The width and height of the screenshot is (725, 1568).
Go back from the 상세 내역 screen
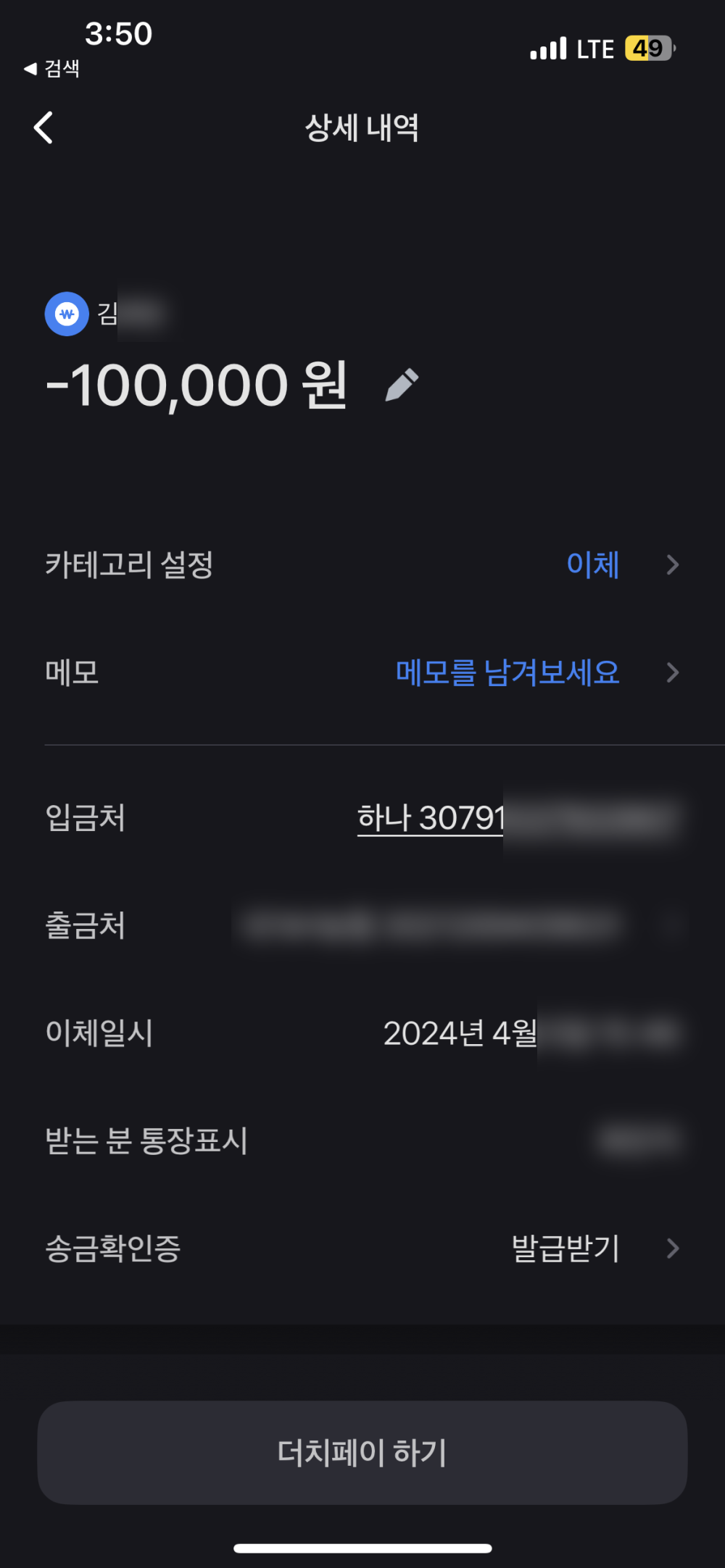[43, 128]
